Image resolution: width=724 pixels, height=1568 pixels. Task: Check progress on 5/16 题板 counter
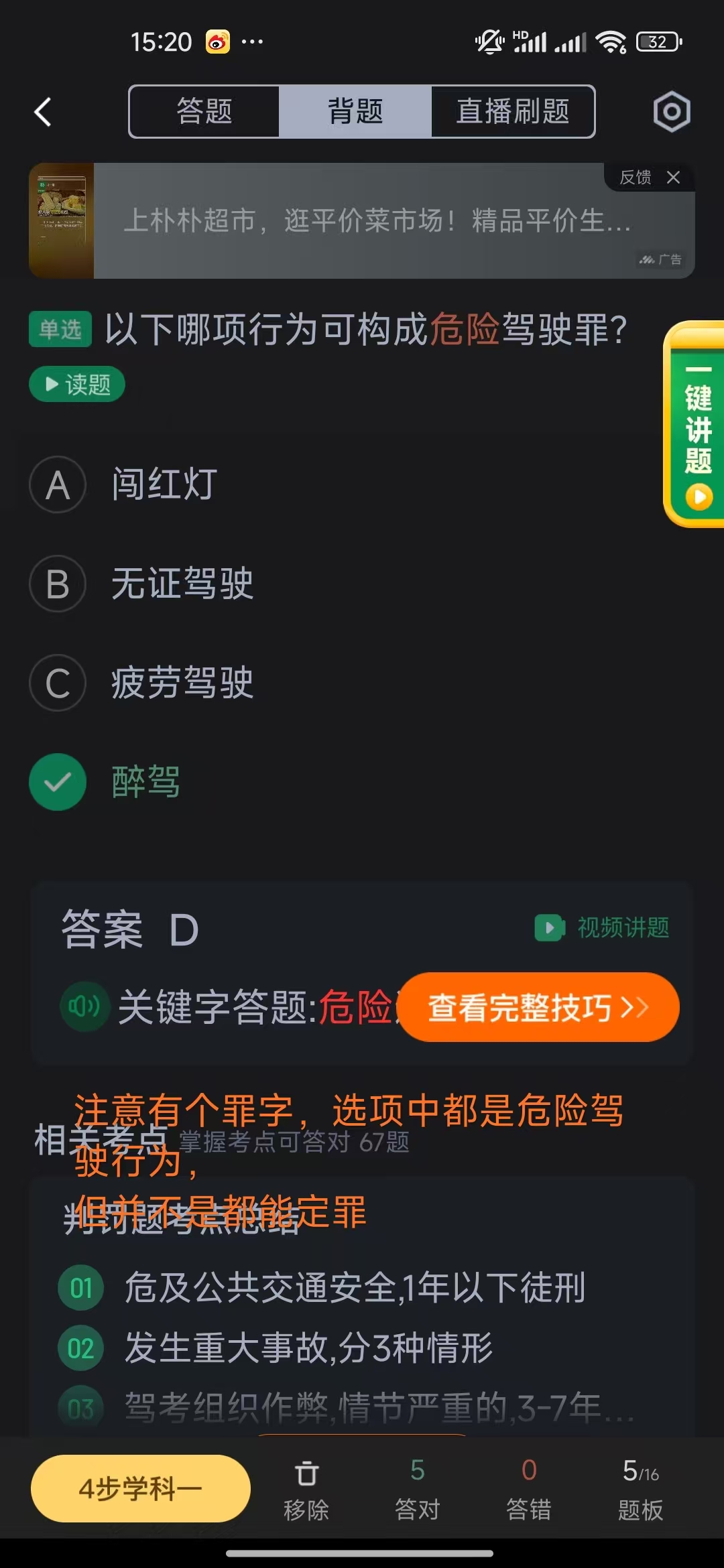pos(638,1467)
